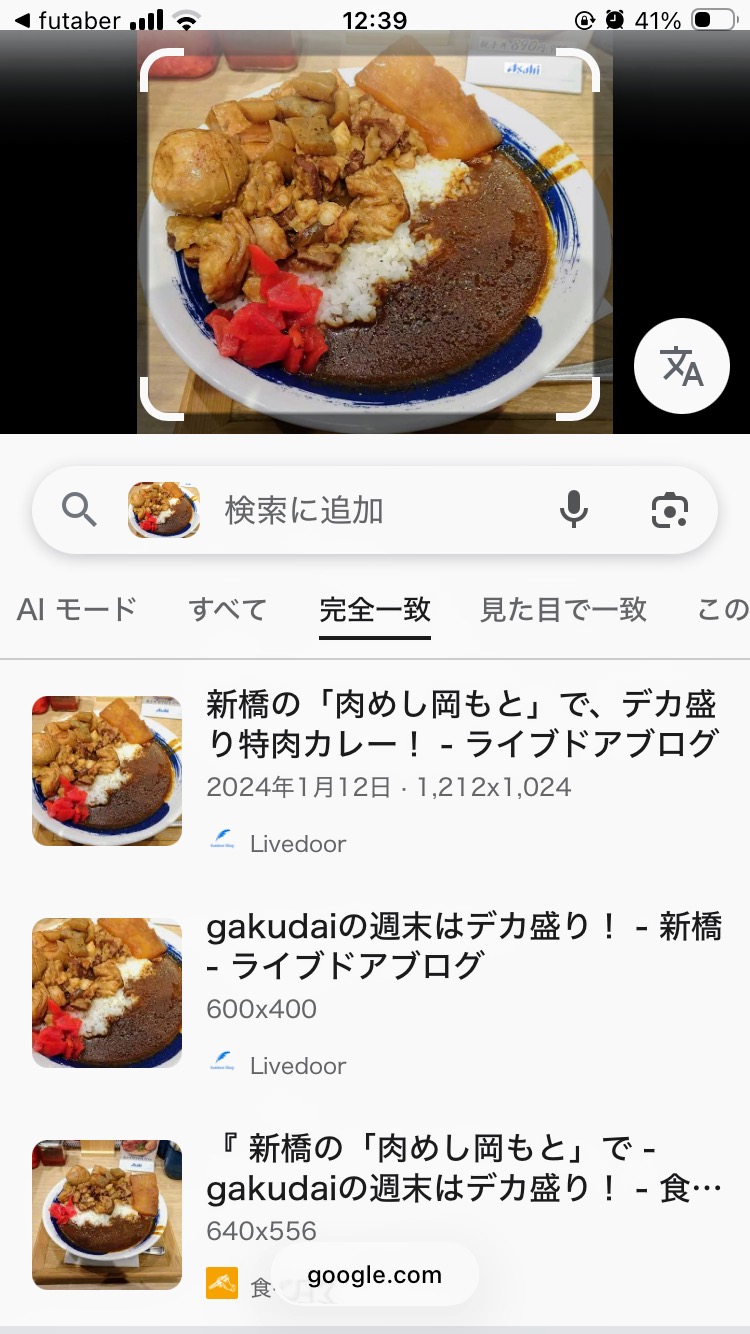
Task: Start voice search with the microphone icon
Action: [x=573, y=511]
